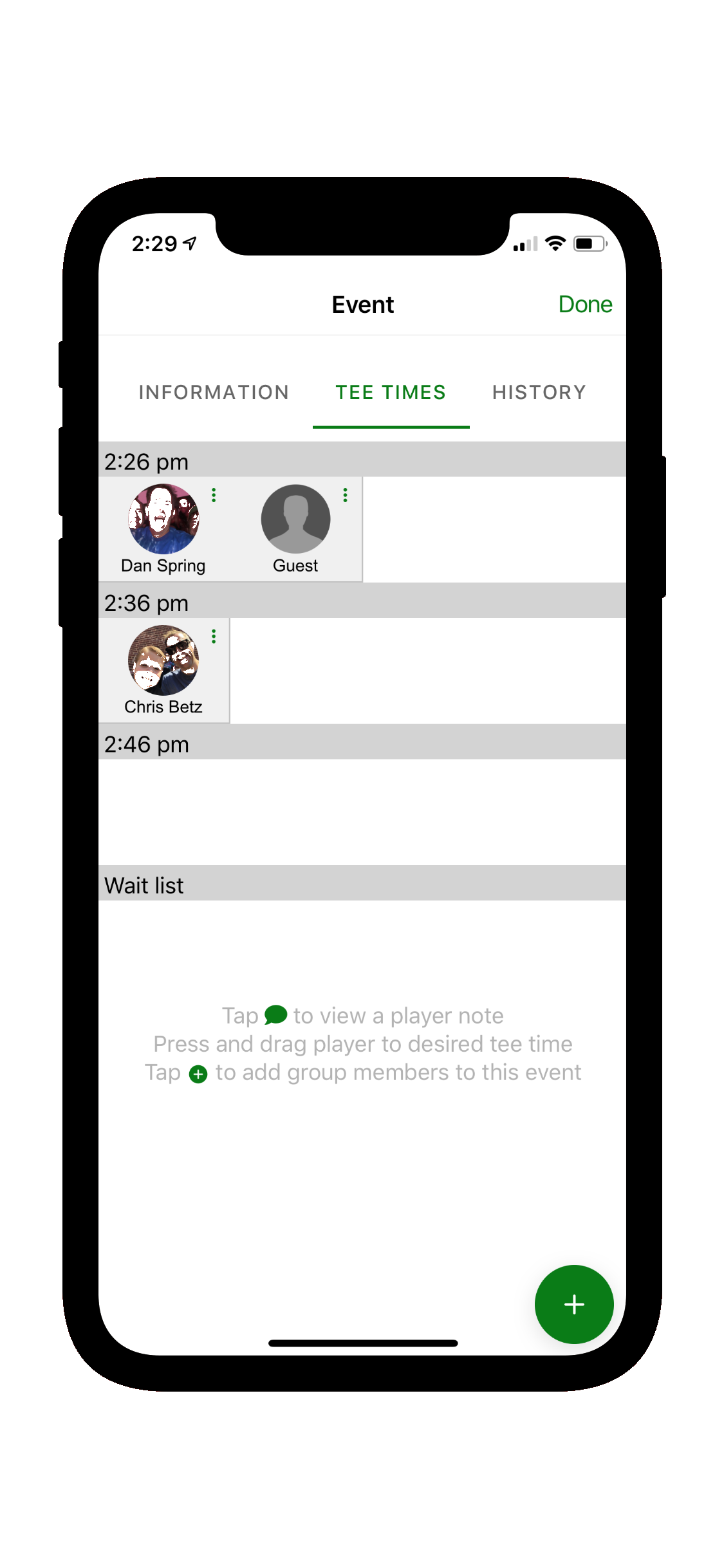Switch to the Information tab

(214, 392)
